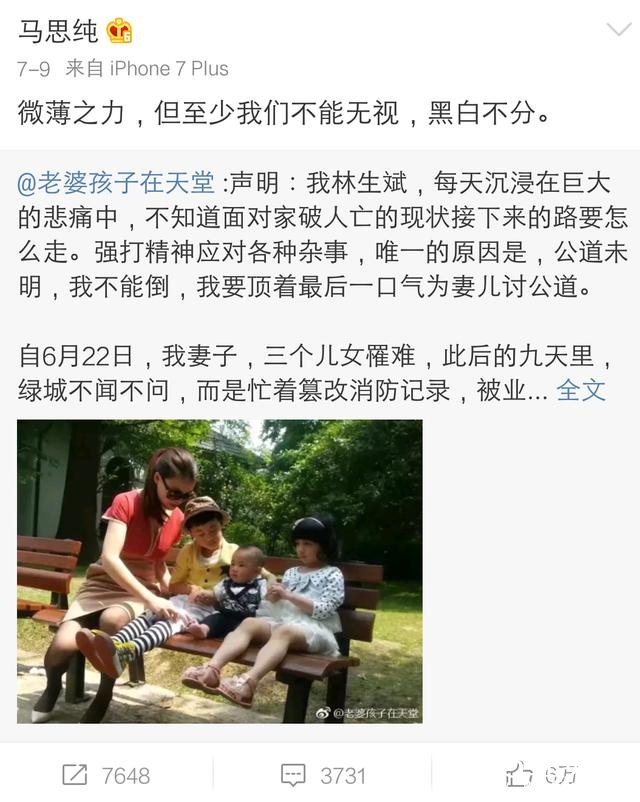Open the reposted photo of the family
This screenshot has height=802, width=640.
coord(219,571)
